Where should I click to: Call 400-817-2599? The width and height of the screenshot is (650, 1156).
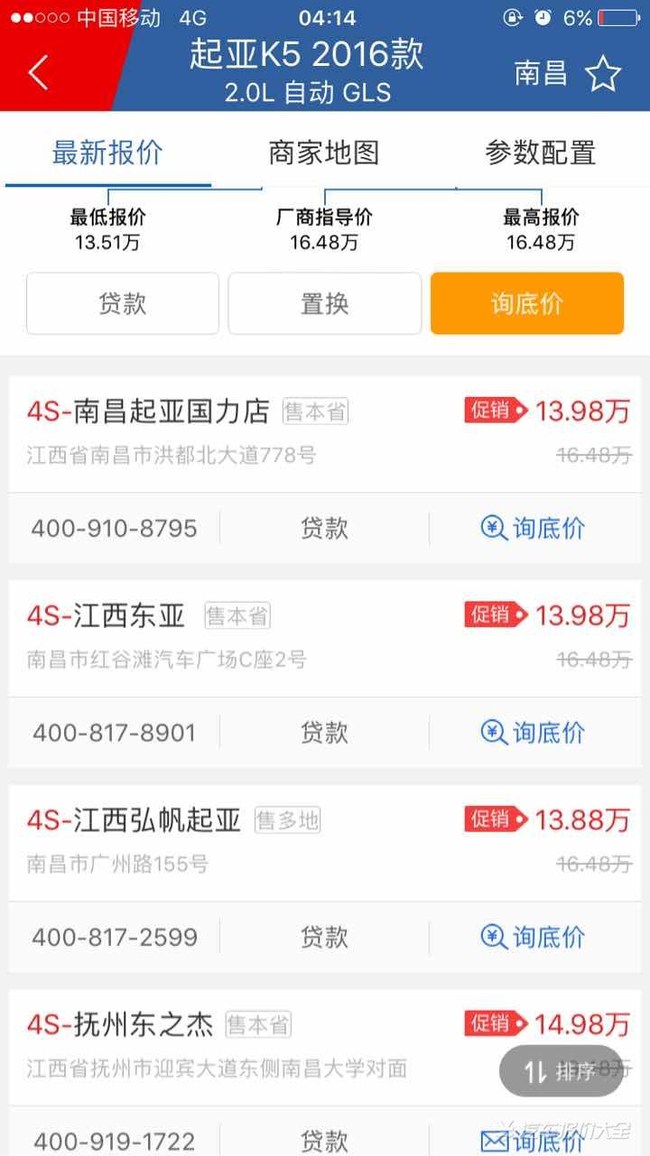pos(115,937)
